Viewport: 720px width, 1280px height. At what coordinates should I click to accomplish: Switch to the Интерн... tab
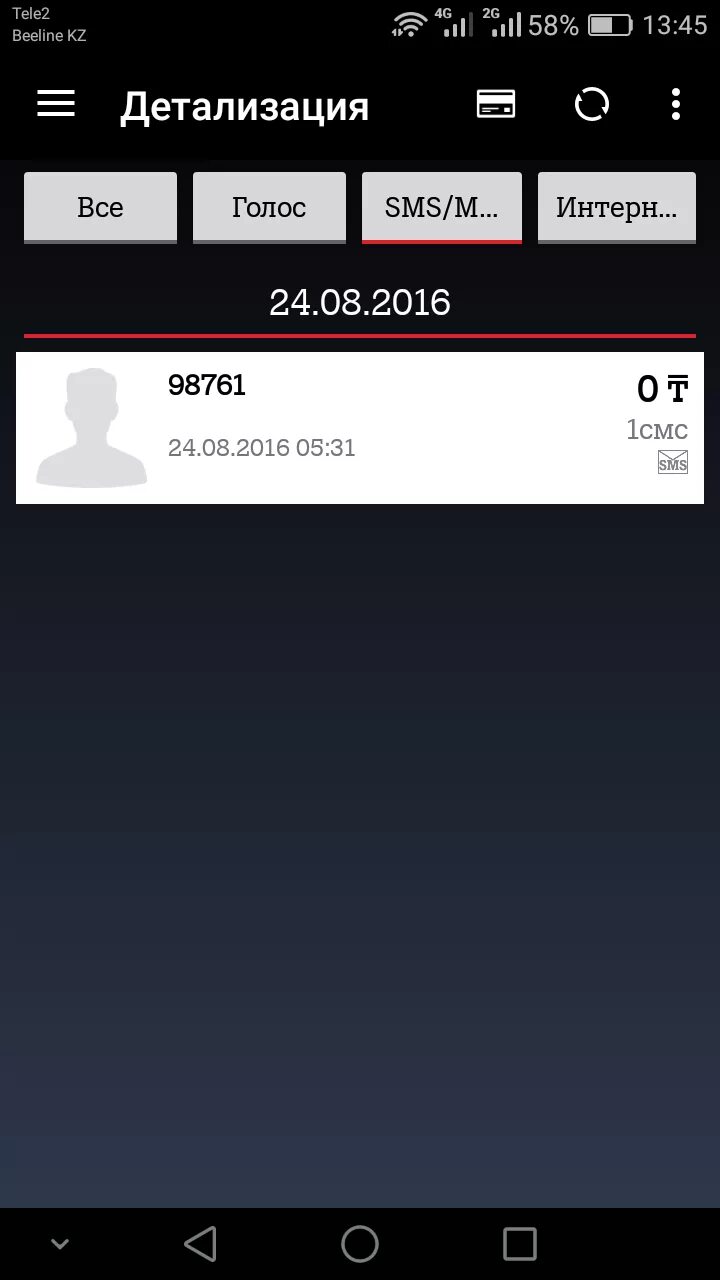pyautogui.click(x=616, y=207)
